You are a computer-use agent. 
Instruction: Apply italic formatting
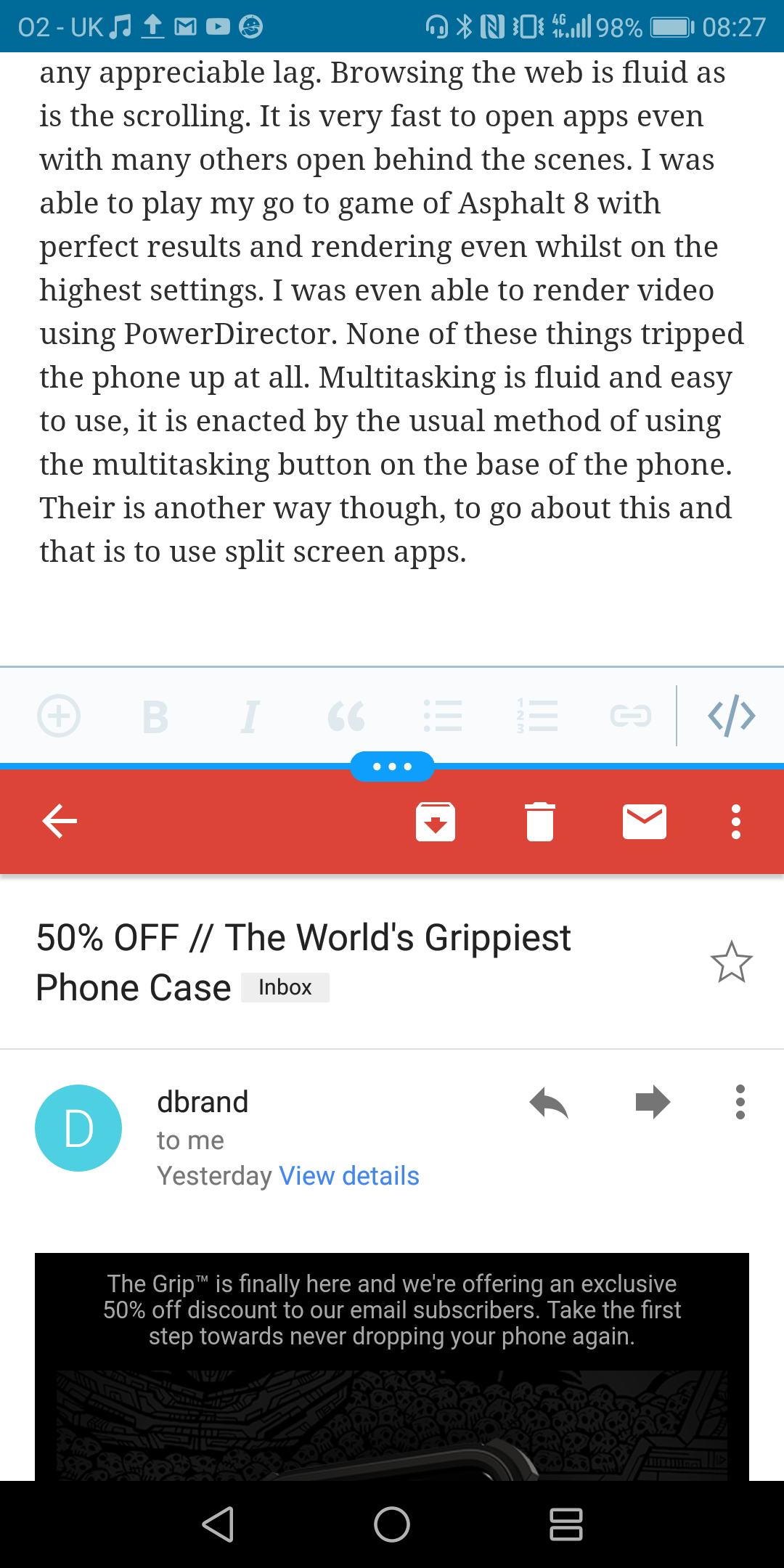pos(250,717)
